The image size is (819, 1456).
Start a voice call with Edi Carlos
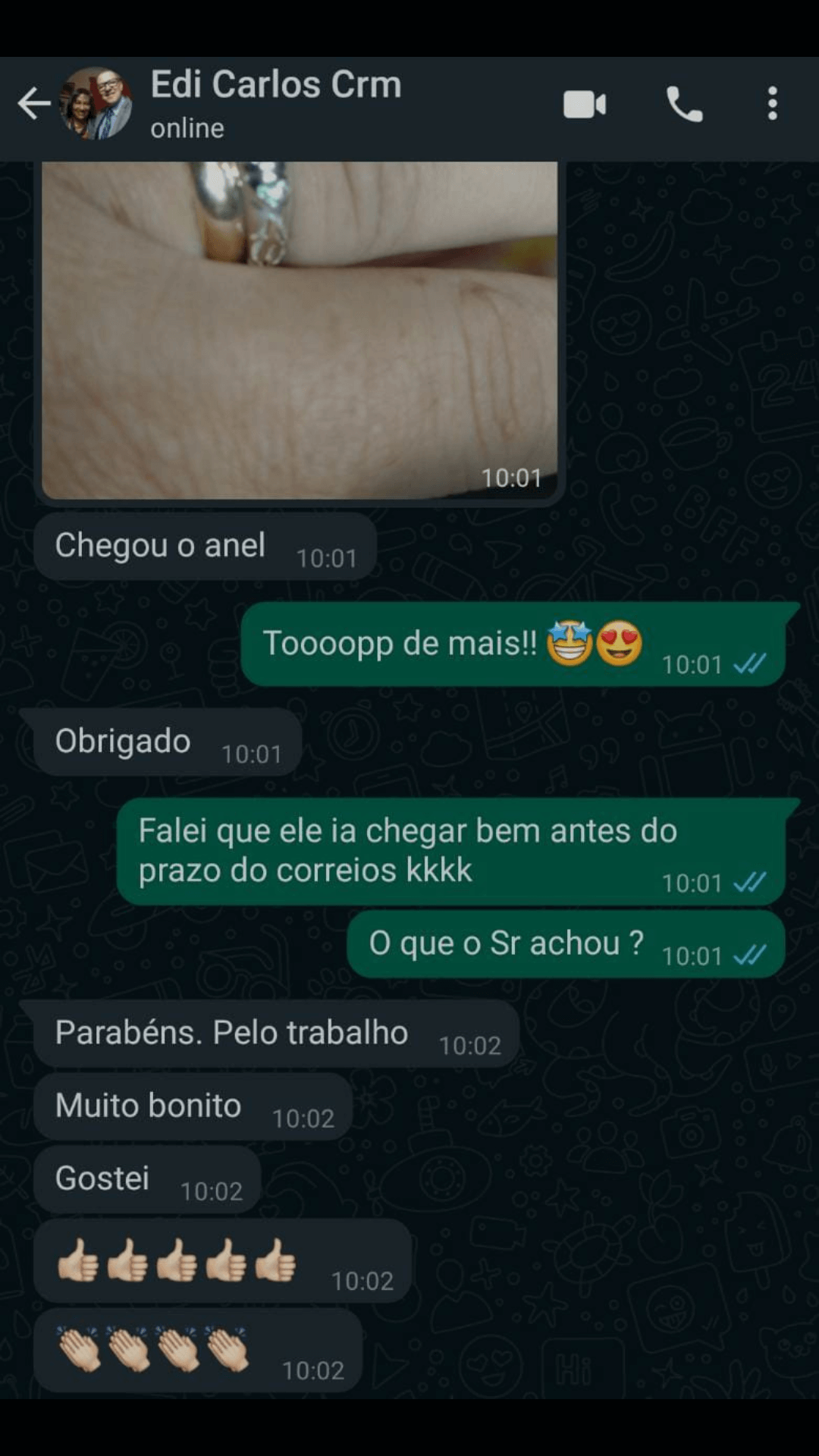coord(684,105)
